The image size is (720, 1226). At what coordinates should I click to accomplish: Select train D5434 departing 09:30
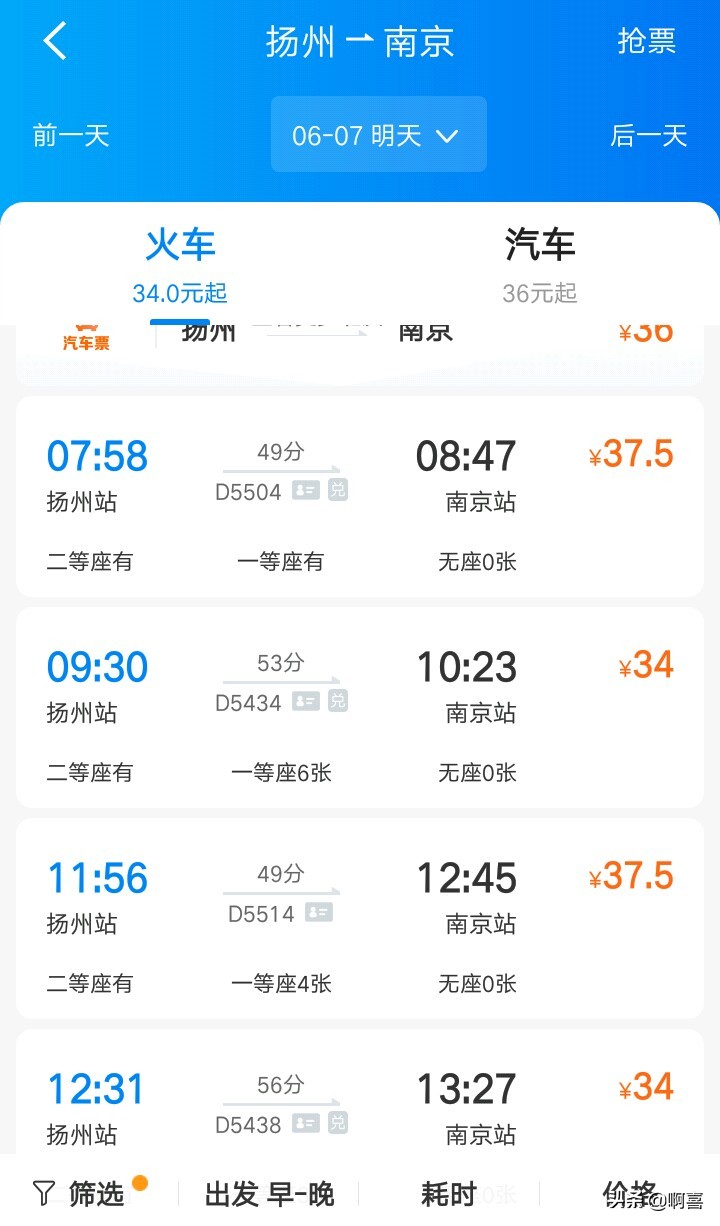(360, 707)
